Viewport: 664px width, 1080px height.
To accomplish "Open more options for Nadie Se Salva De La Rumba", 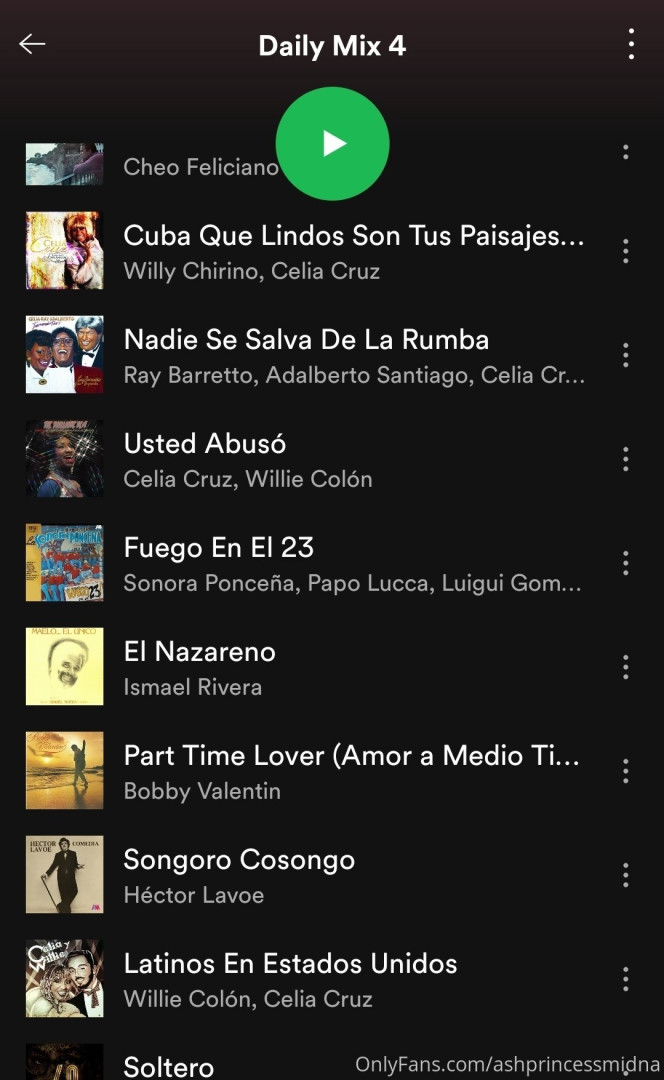I will [626, 355].
